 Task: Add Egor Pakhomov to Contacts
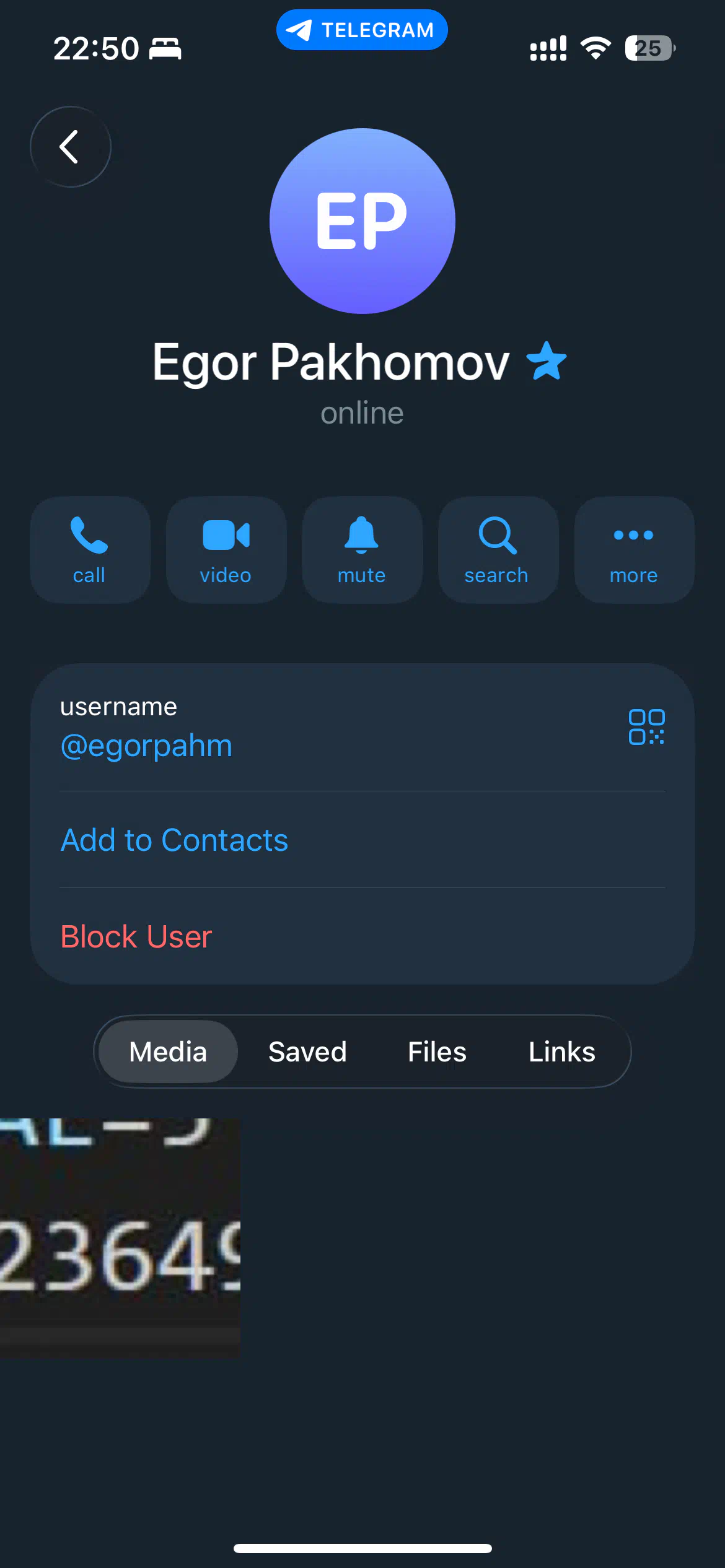[174, 840]
